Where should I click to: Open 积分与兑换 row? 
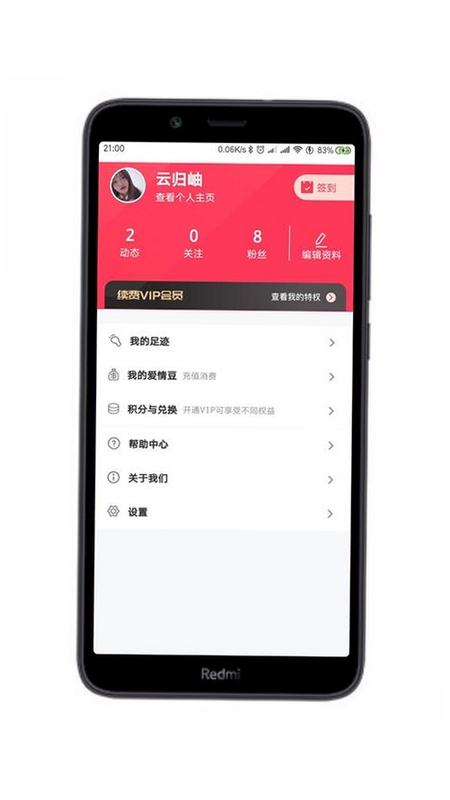click(223, 410)
